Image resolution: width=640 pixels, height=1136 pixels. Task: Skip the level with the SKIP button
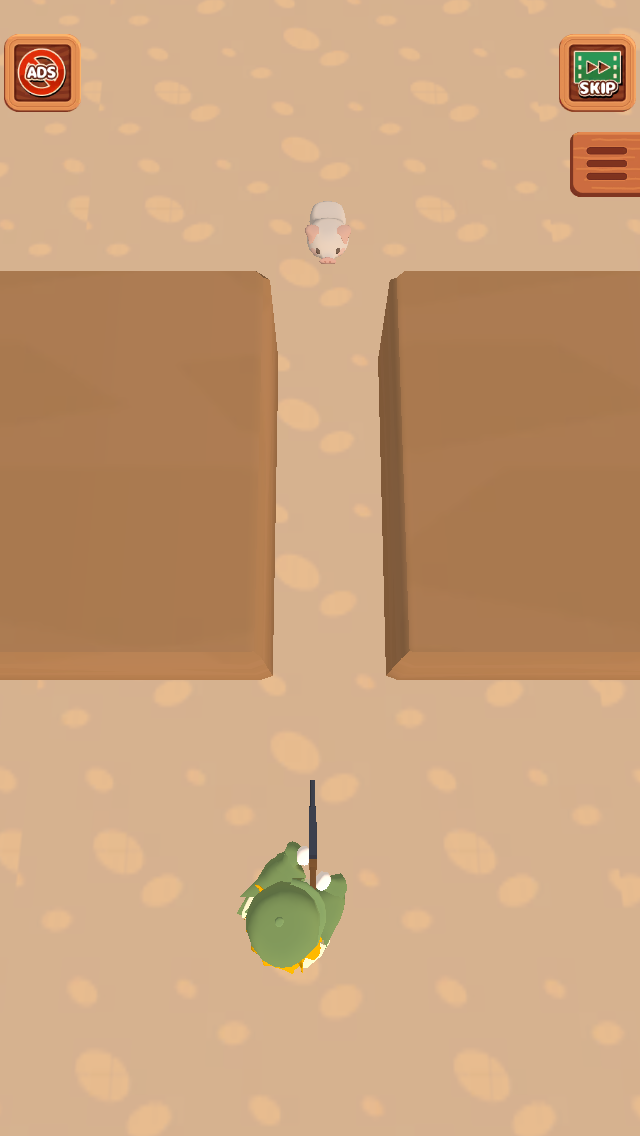click(597, 72)
